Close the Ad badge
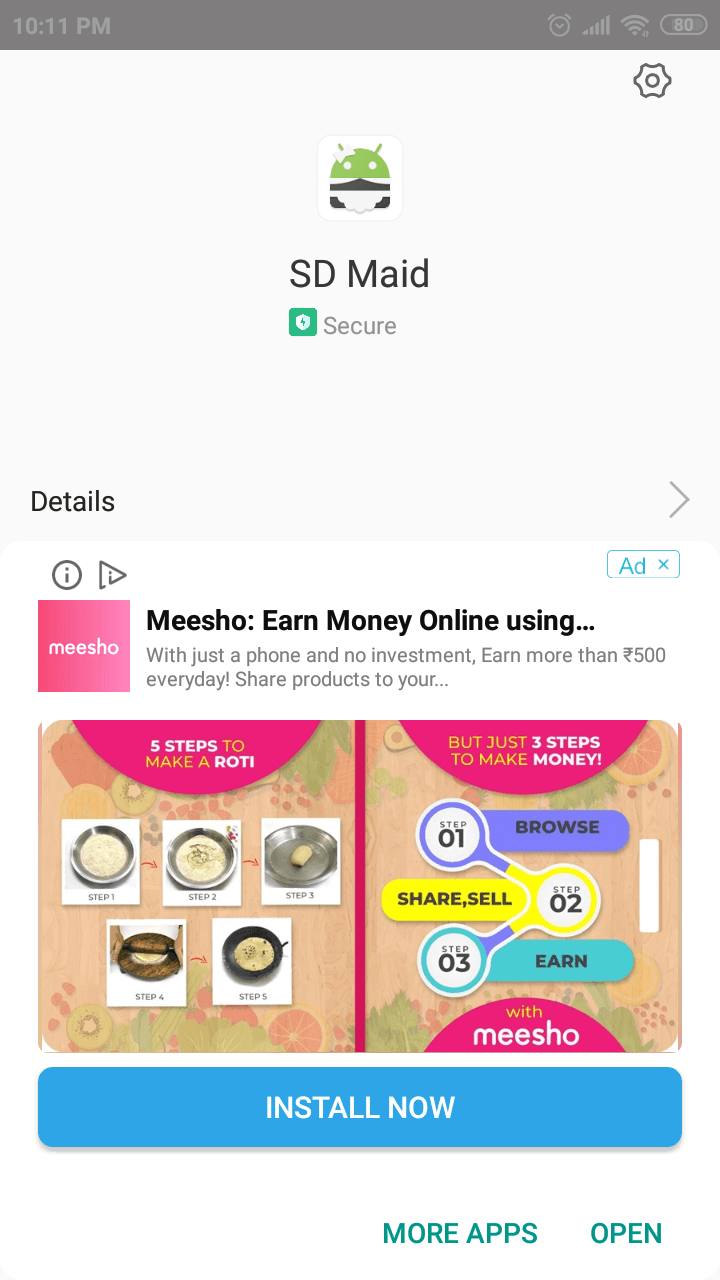Screen dimensions: 720x1280 point(663,565)
